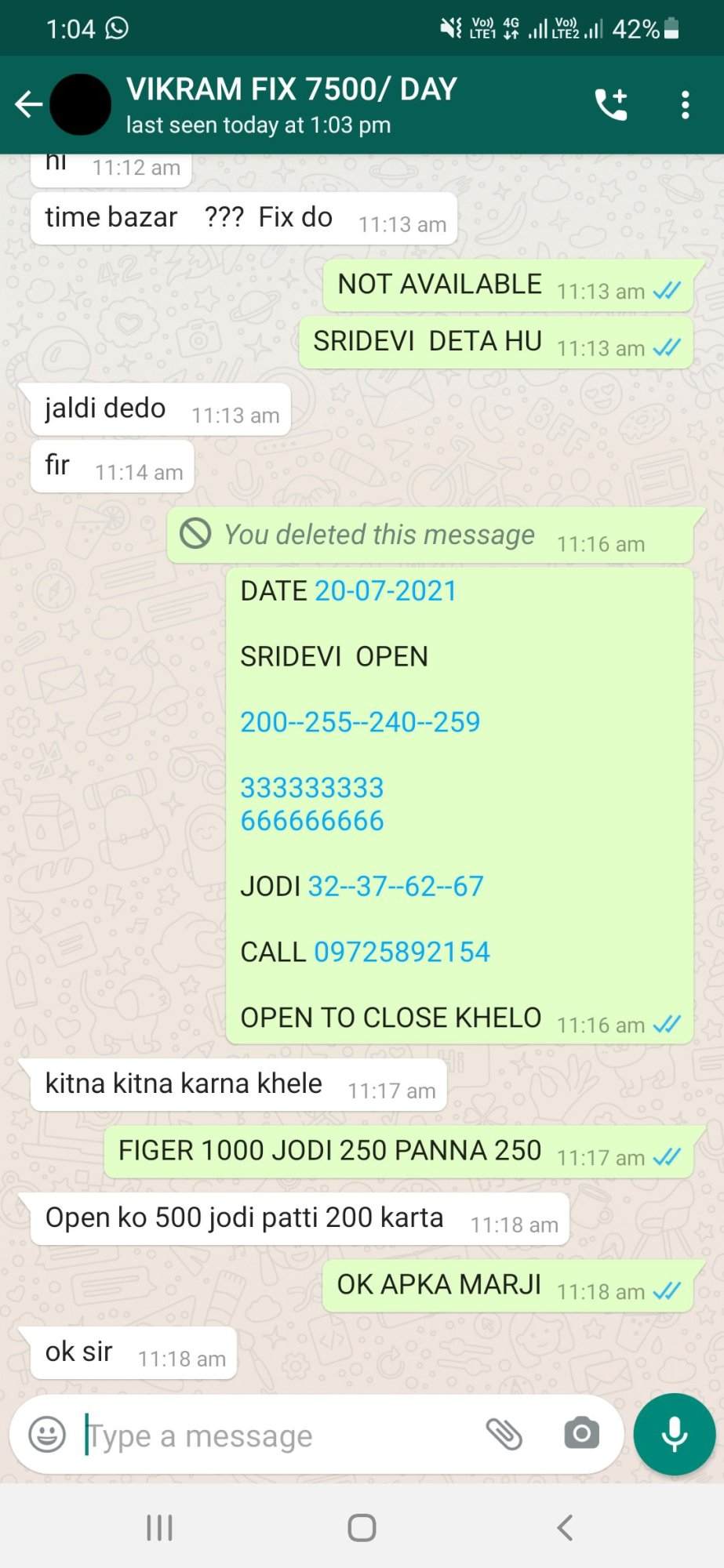Go back to the chat list

29,103
